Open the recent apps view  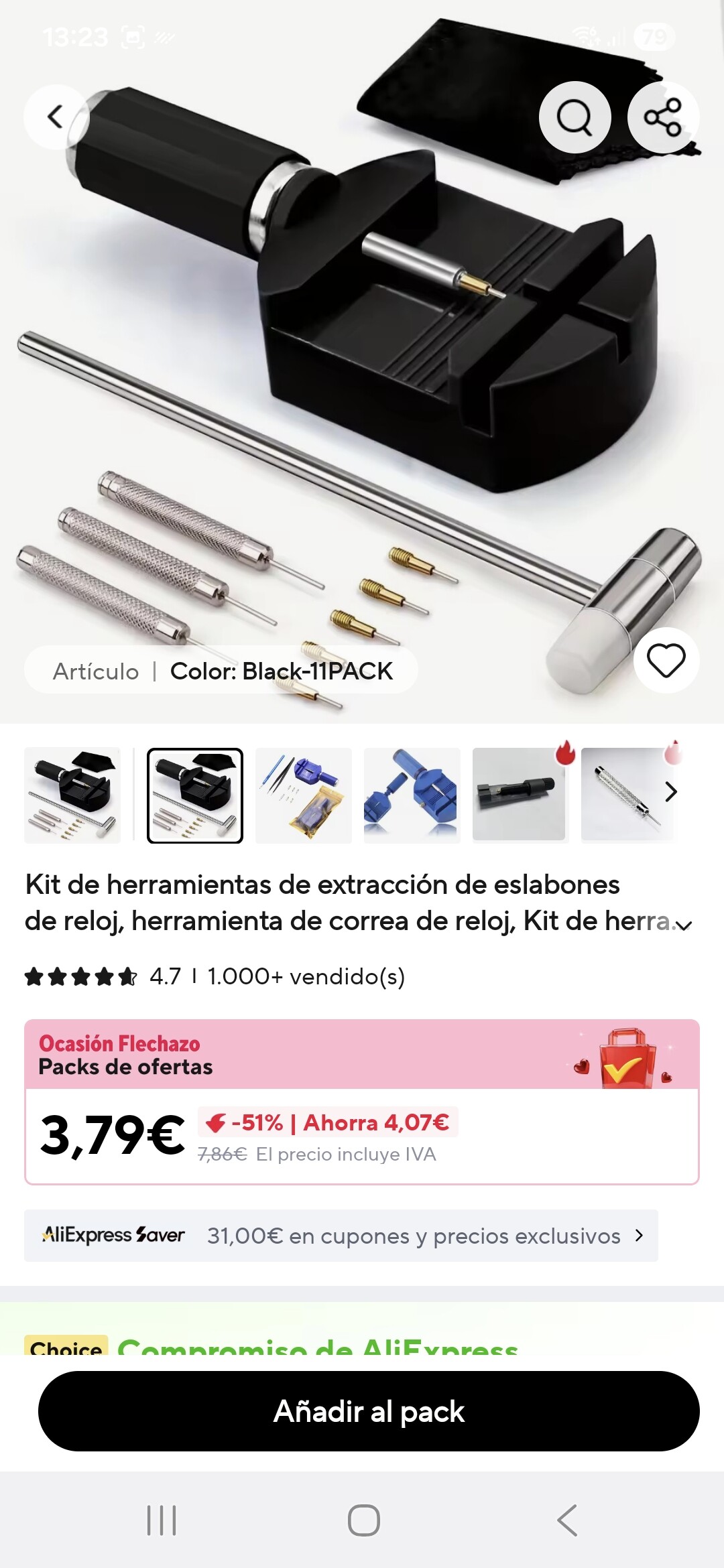(162, 1520)
